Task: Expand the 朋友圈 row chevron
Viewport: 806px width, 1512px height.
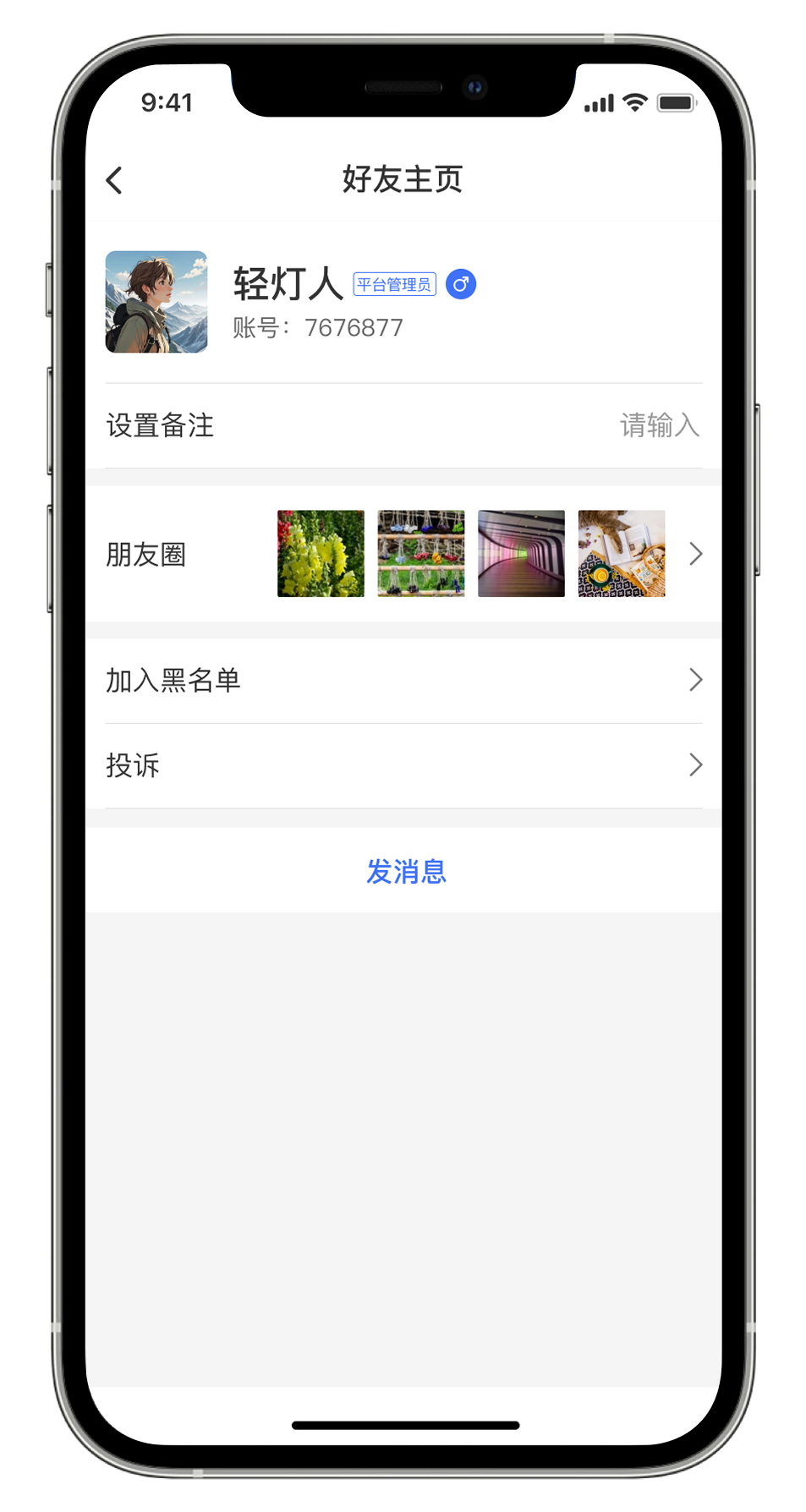Action: pyautogui.click(x=695, y=554)
